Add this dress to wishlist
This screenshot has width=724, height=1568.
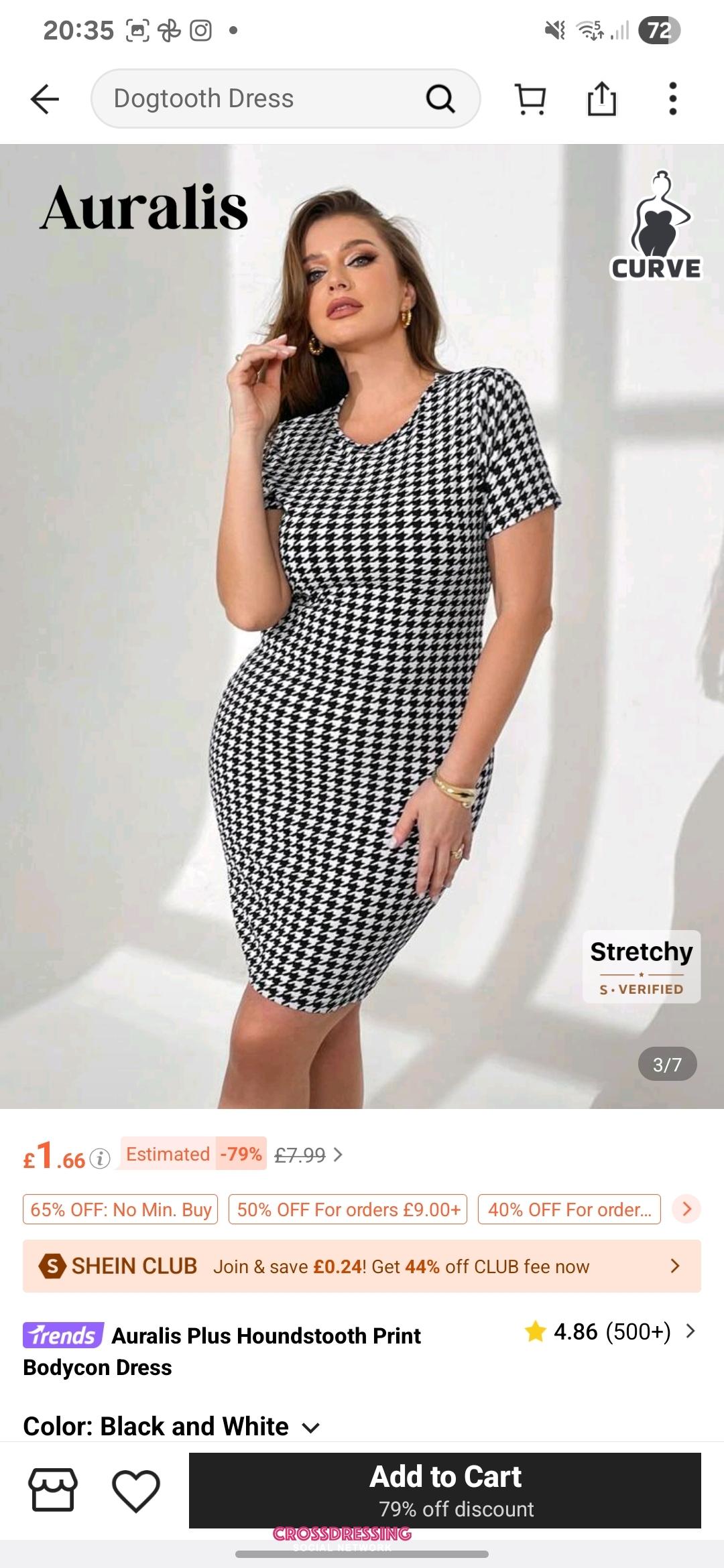click(136, 1490)
